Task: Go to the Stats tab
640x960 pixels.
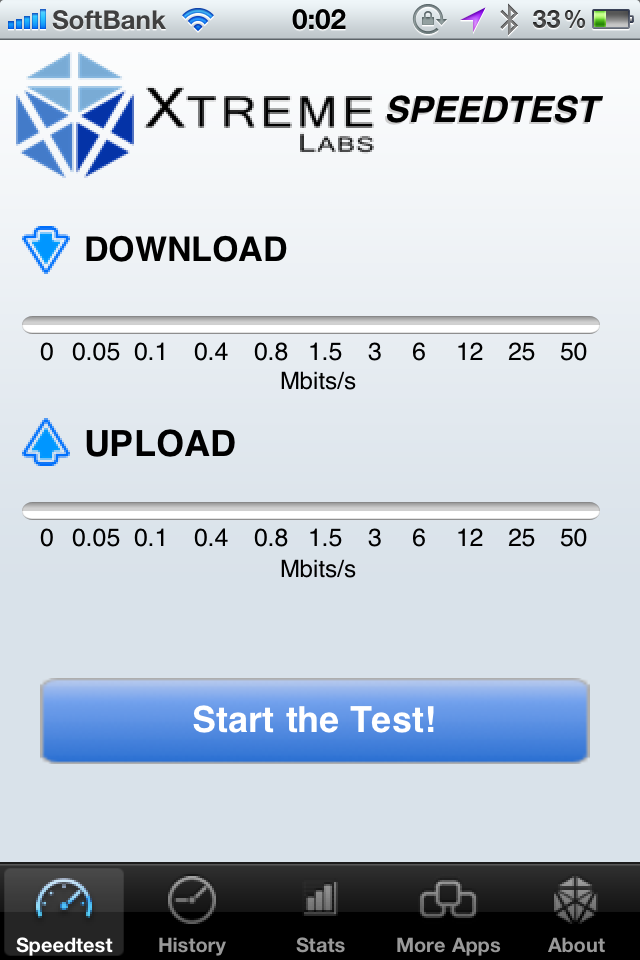Action: coord(320,914)
